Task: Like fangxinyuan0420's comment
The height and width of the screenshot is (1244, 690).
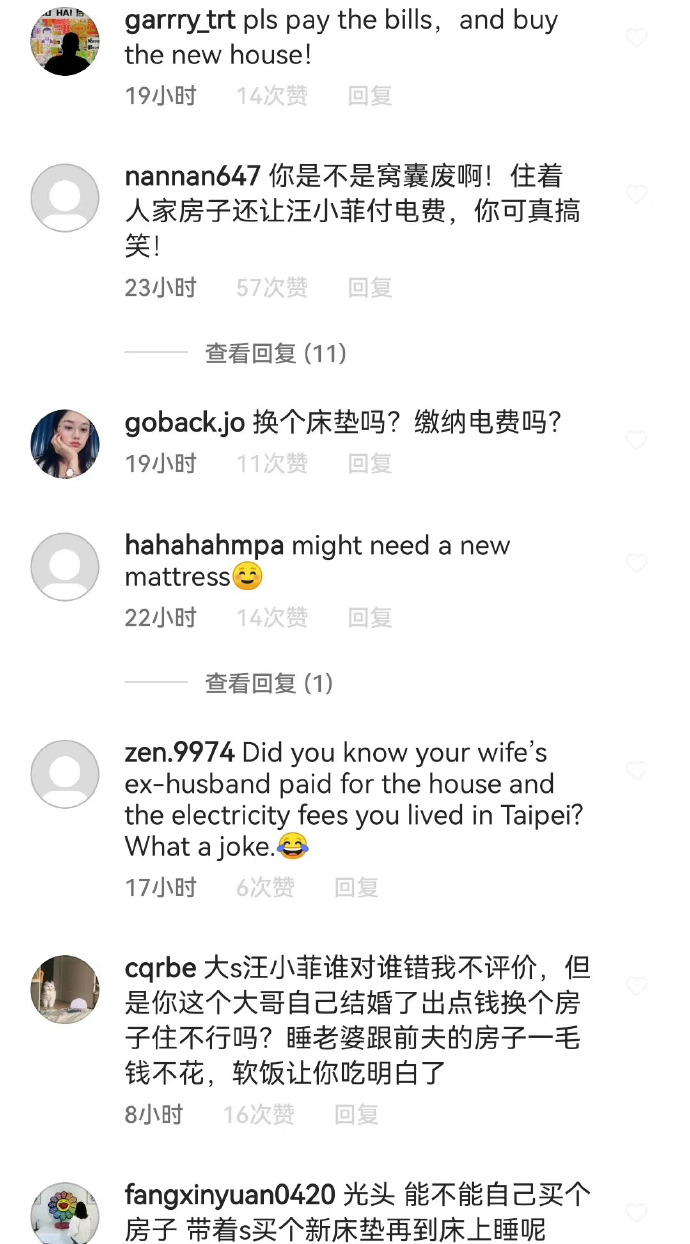Action: click(x=636, y=1213)
